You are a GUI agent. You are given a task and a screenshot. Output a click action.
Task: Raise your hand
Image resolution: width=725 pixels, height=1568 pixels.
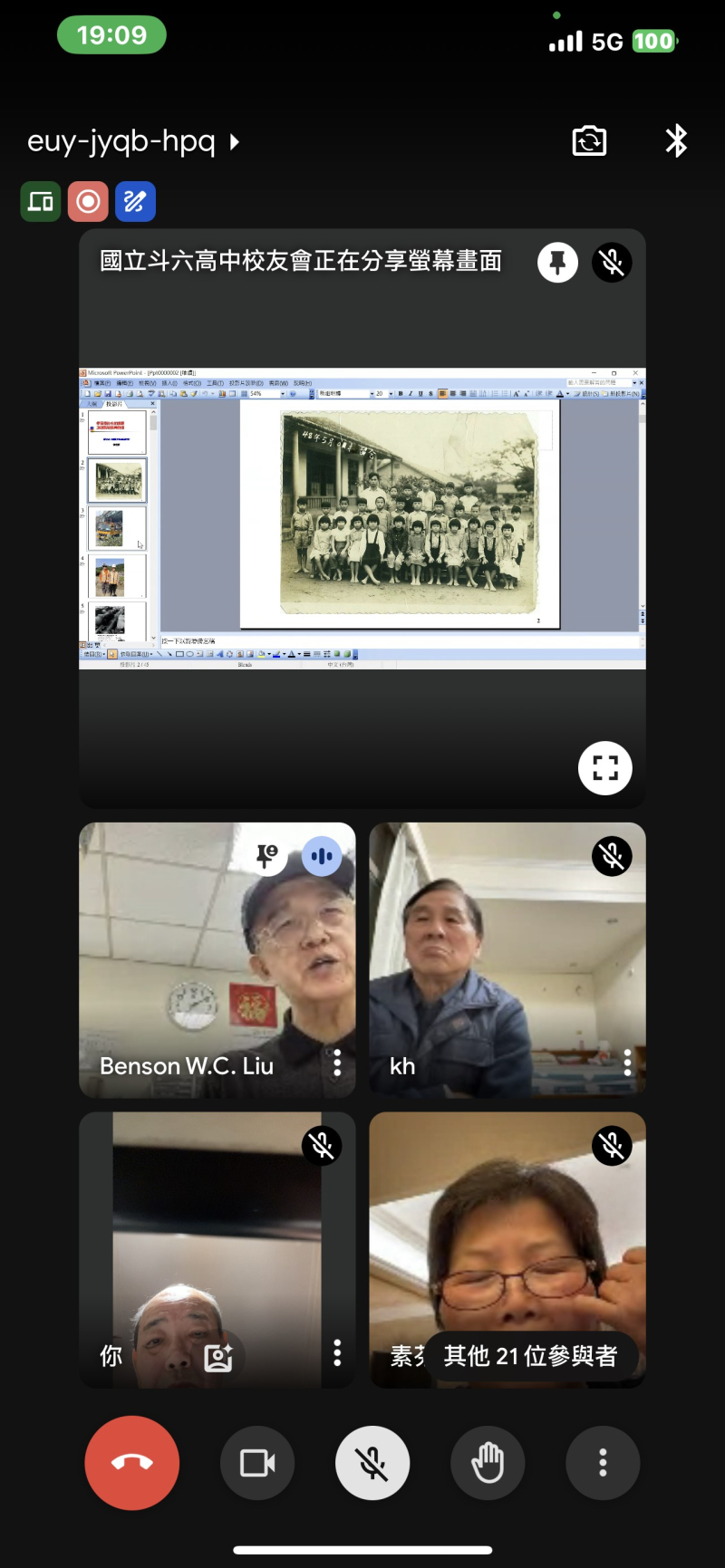click(x=488, y=1462)
